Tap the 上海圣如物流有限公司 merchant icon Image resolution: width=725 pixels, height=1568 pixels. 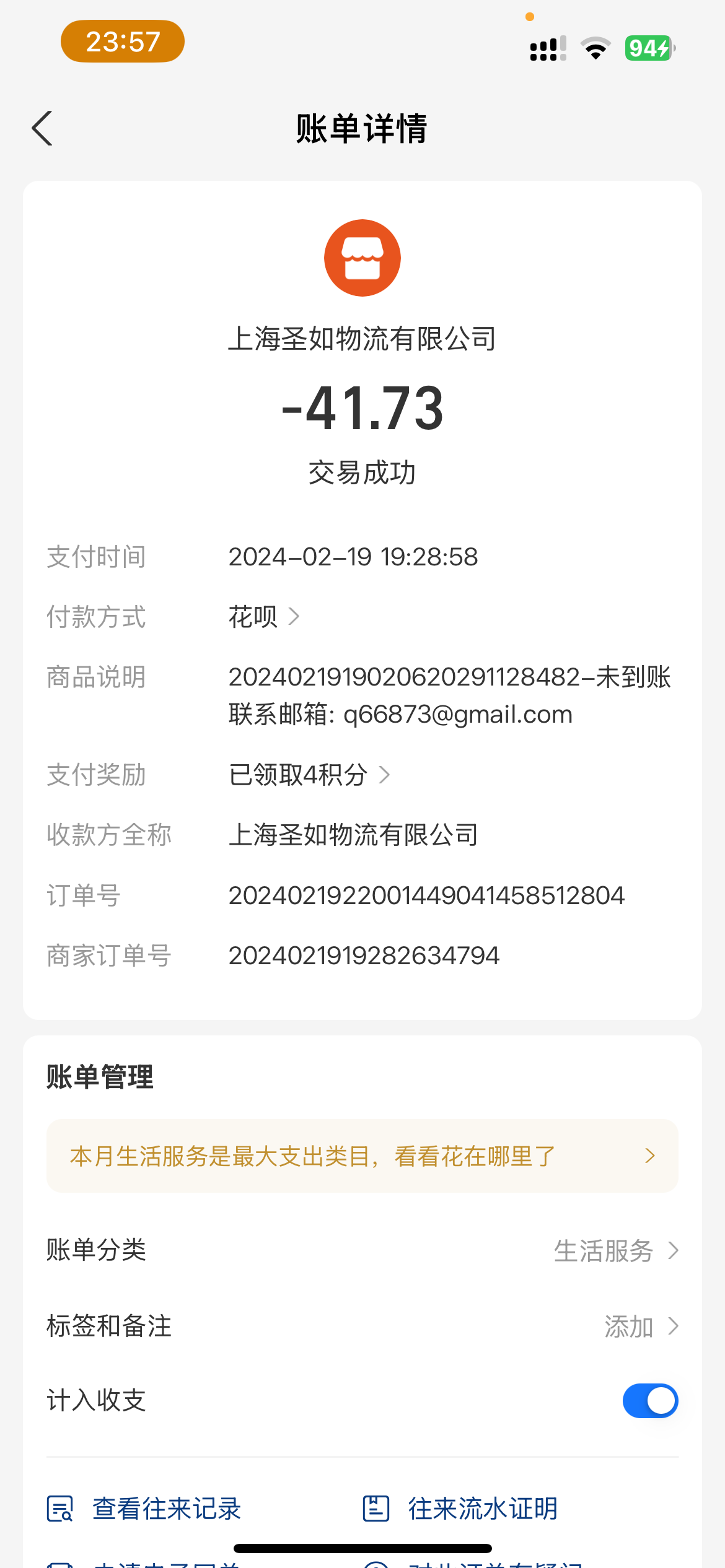pos(362,258)
